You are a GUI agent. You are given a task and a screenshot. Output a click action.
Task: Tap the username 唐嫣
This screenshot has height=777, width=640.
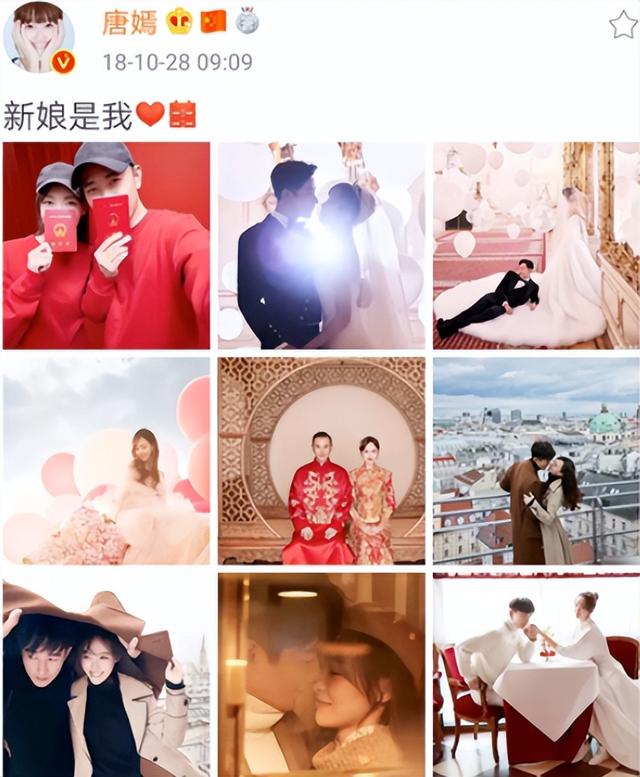click(x=130, y=22)
